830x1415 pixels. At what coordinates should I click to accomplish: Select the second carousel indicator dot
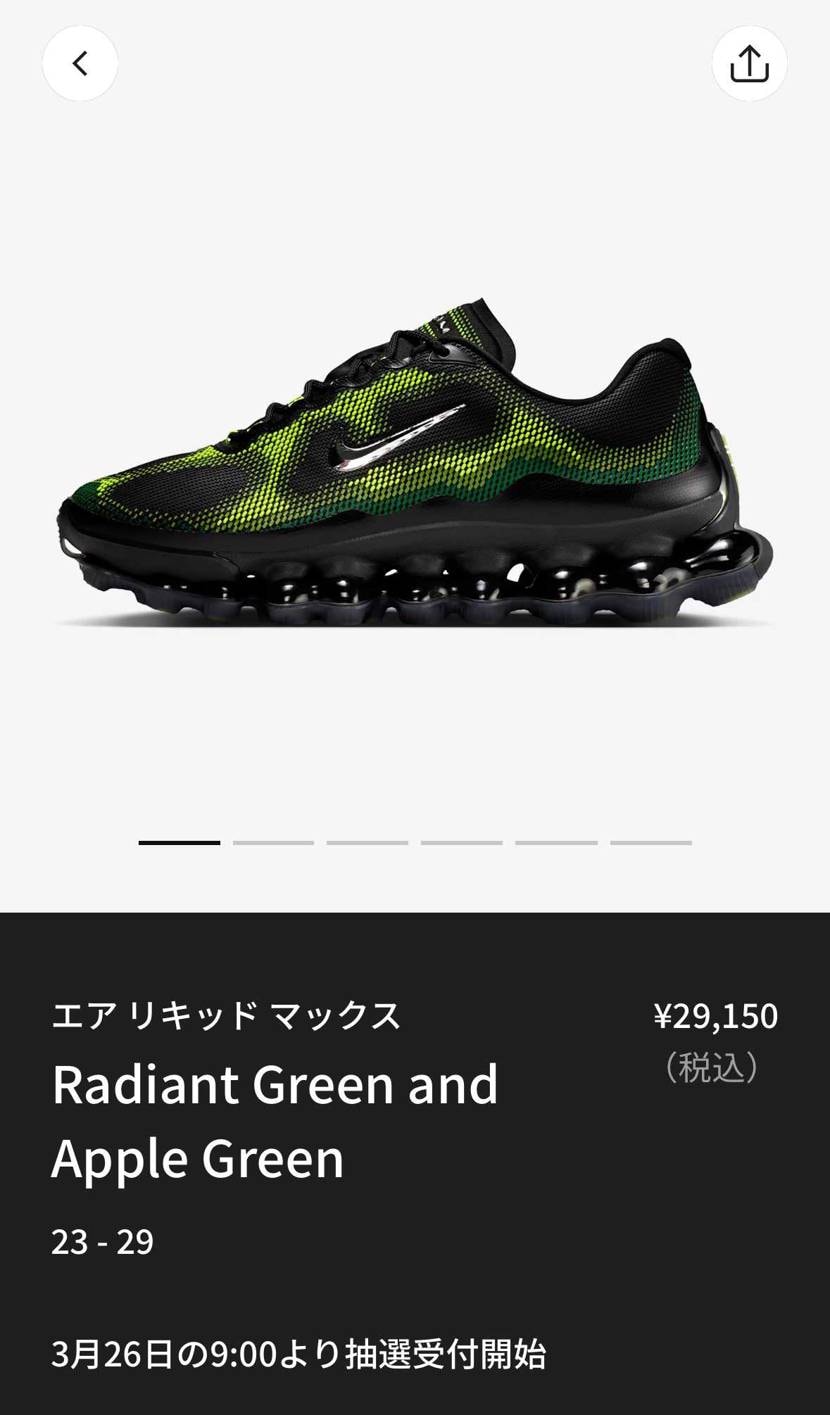click(272, 842)
